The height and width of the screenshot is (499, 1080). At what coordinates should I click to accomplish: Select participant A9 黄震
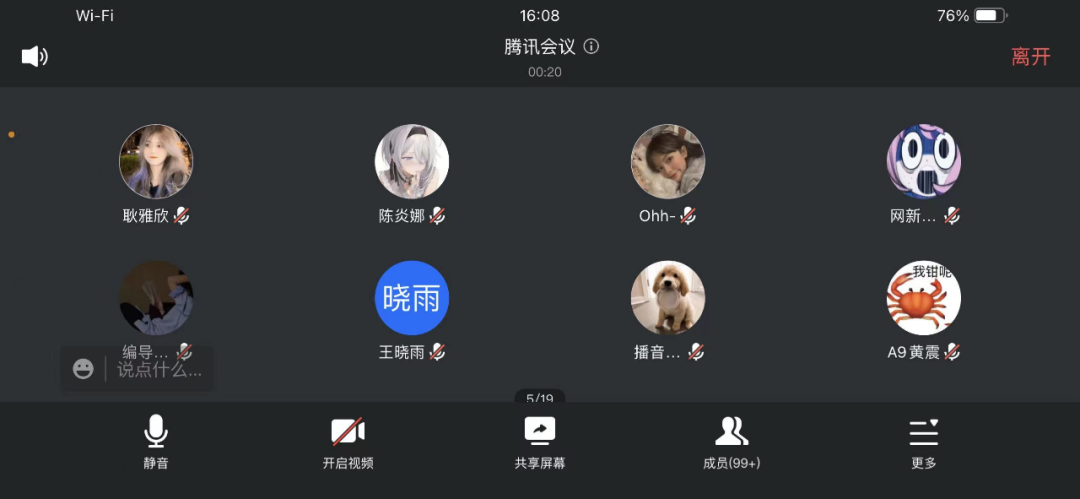pyautogui.click(x=924, y=298)
